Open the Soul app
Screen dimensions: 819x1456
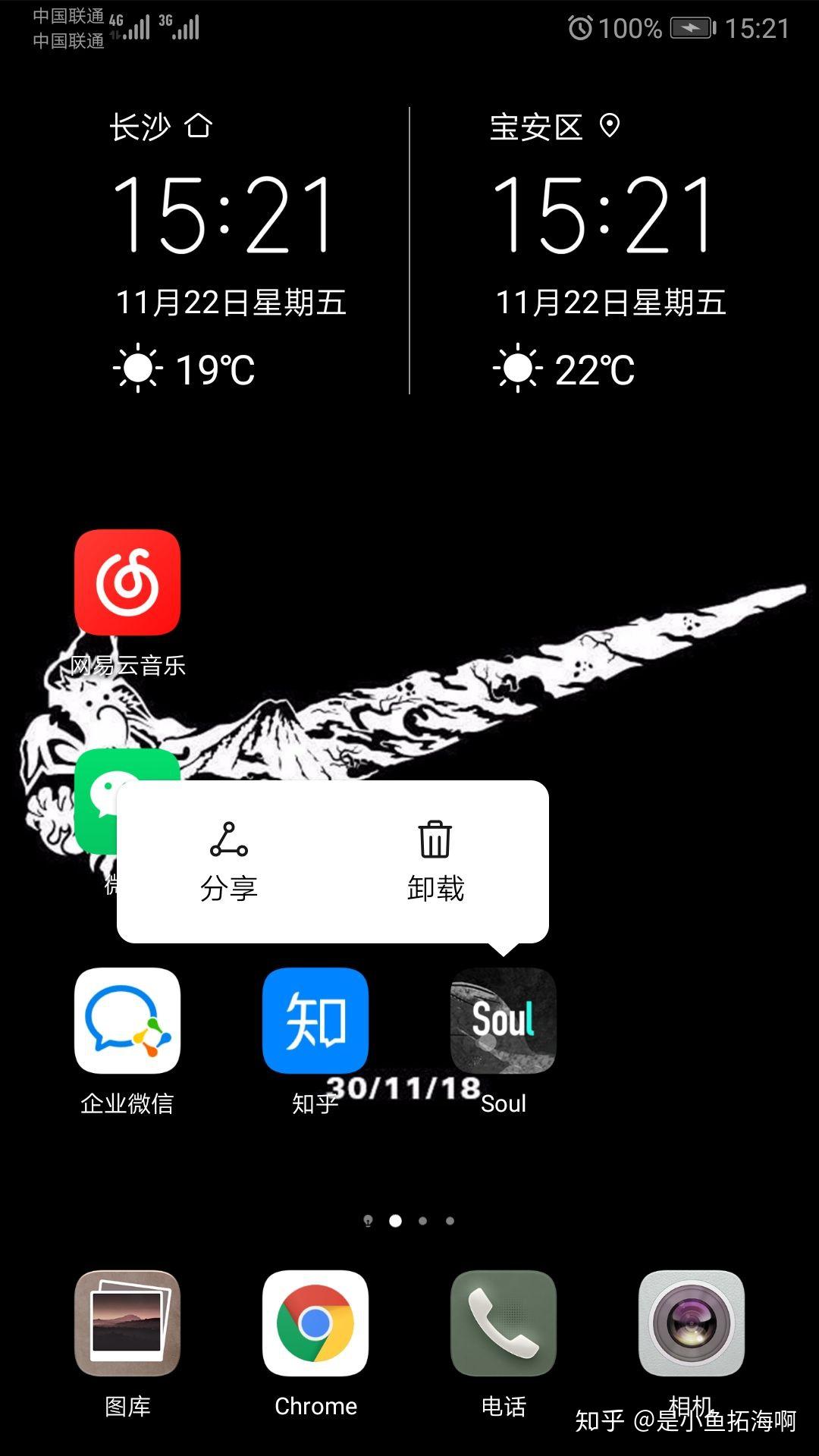point(504,1020)
